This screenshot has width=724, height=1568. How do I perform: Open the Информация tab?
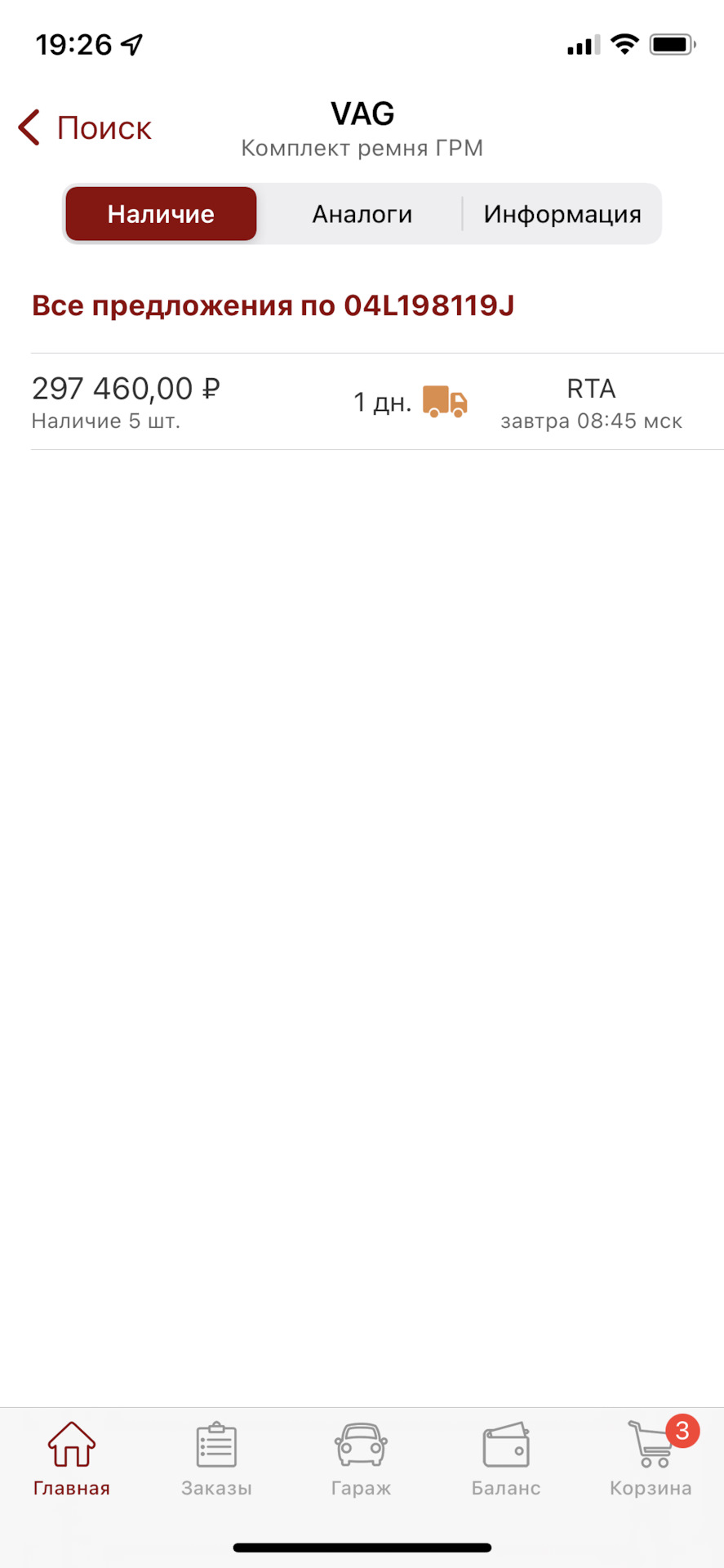click(x=562, y=214)
